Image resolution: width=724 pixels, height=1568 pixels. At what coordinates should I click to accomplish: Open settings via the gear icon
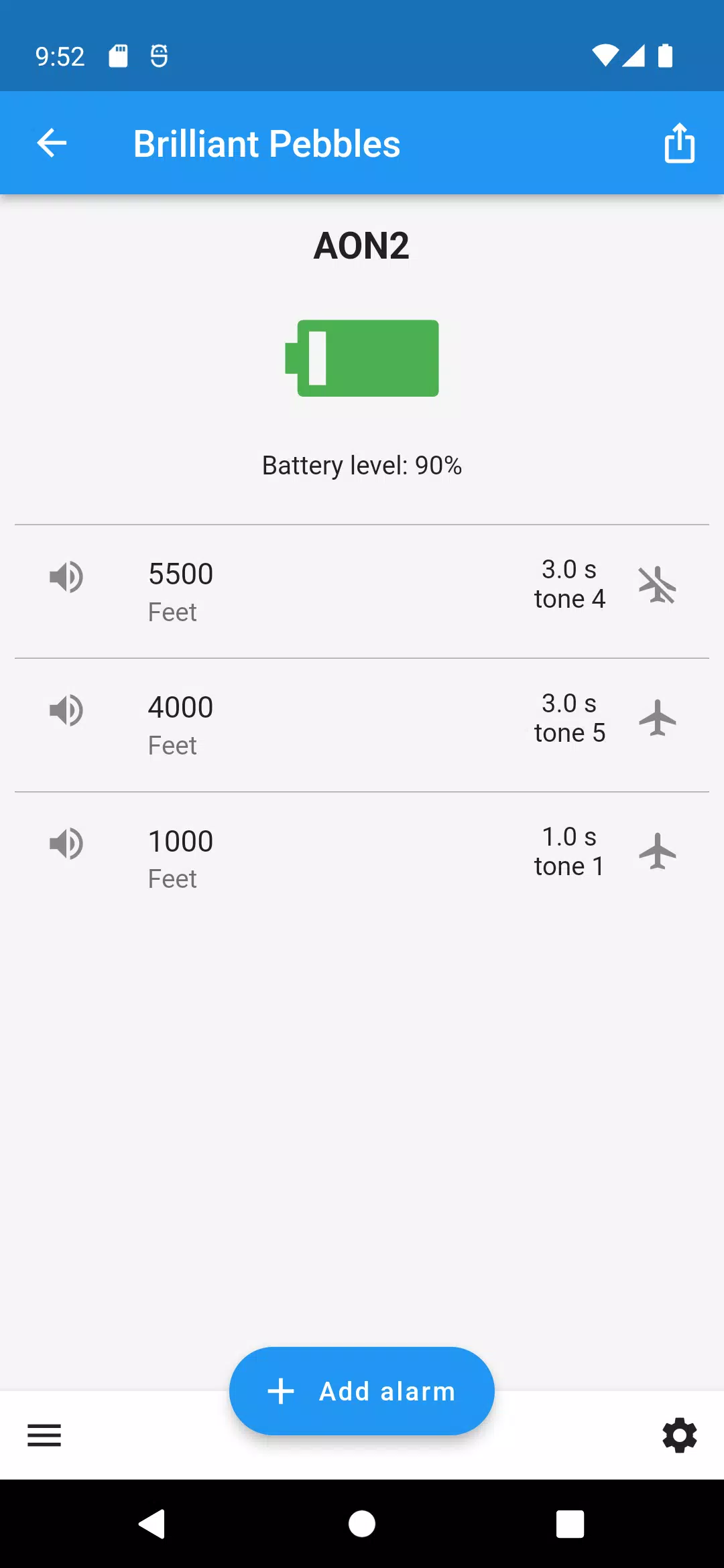point(680,1435)
